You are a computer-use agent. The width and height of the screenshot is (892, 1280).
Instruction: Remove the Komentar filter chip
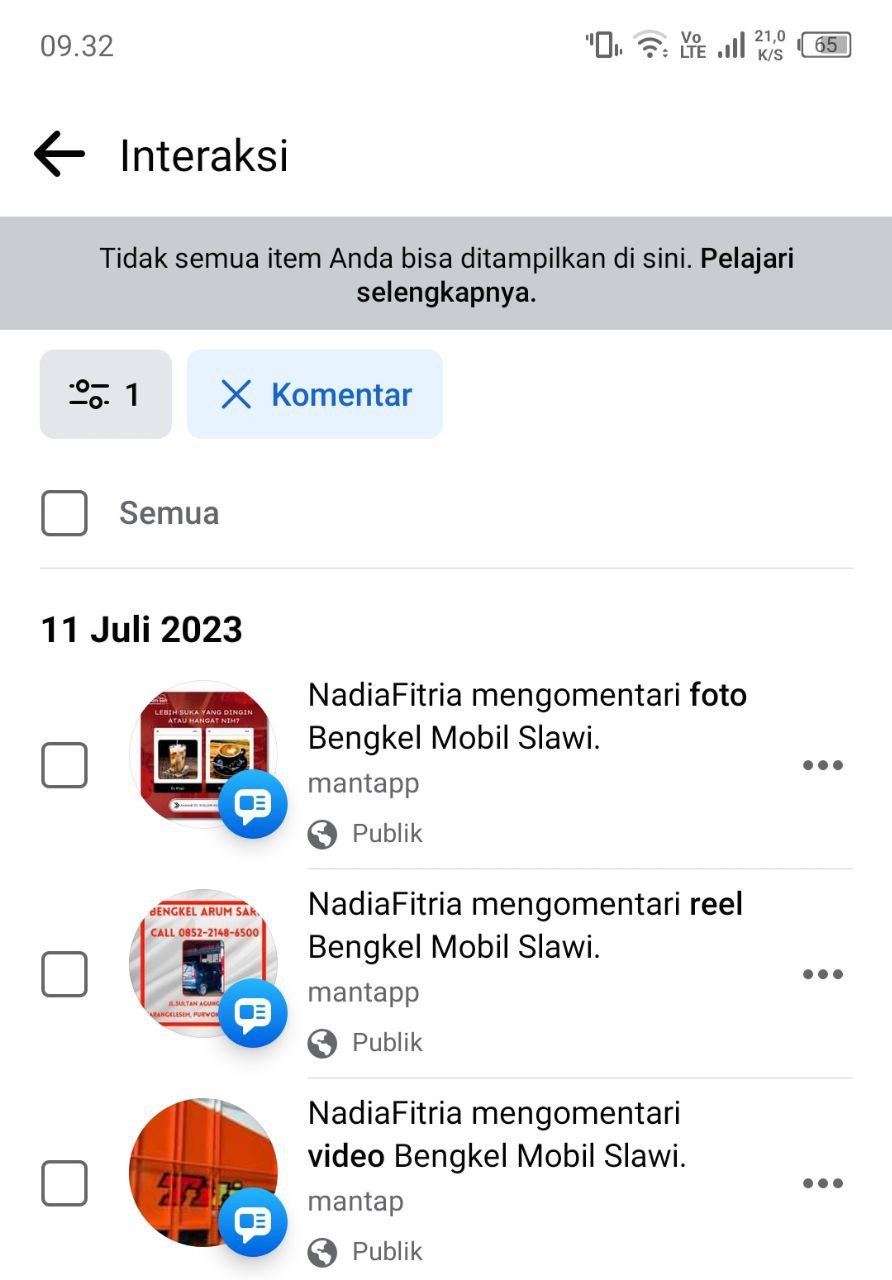point(237,395)
